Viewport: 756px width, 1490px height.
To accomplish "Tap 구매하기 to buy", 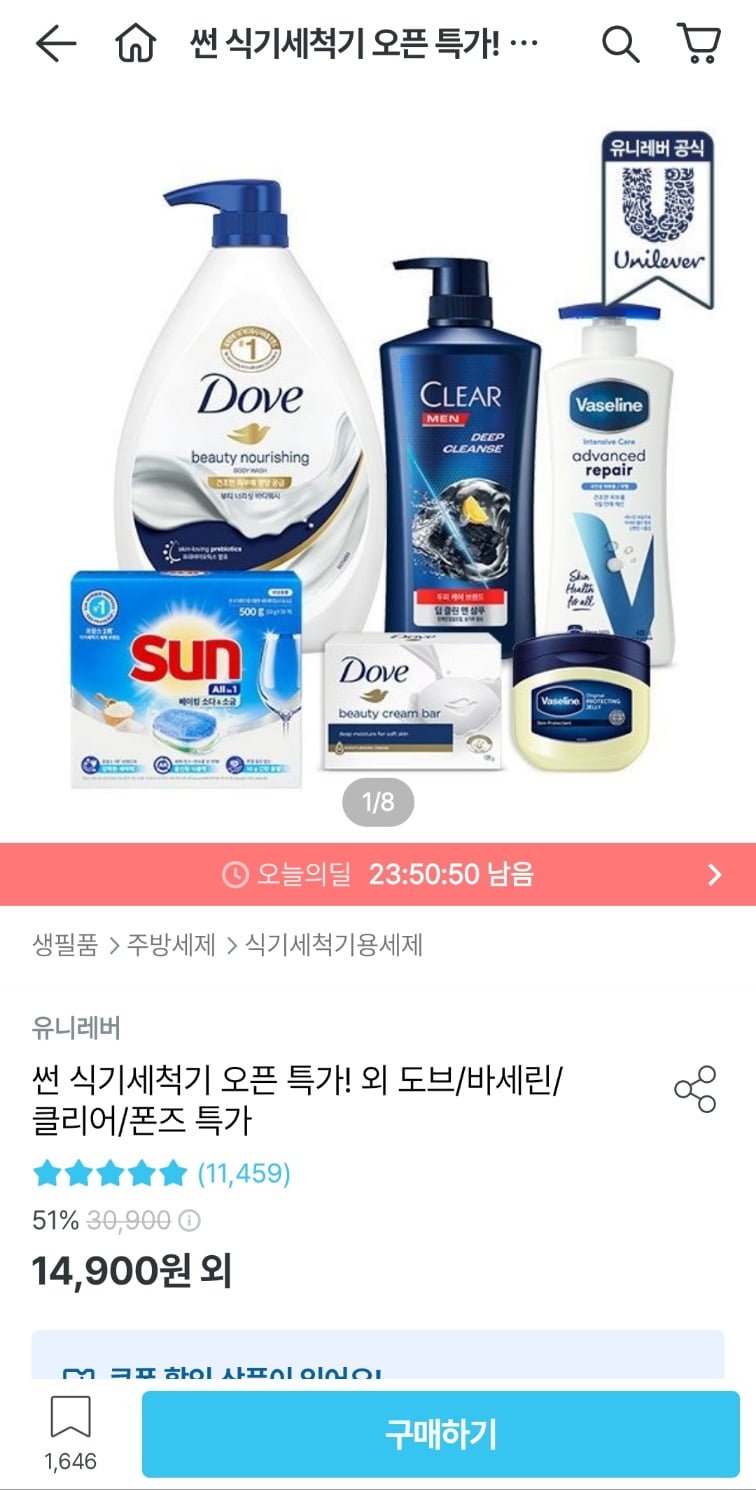I will pos(440,1434).
